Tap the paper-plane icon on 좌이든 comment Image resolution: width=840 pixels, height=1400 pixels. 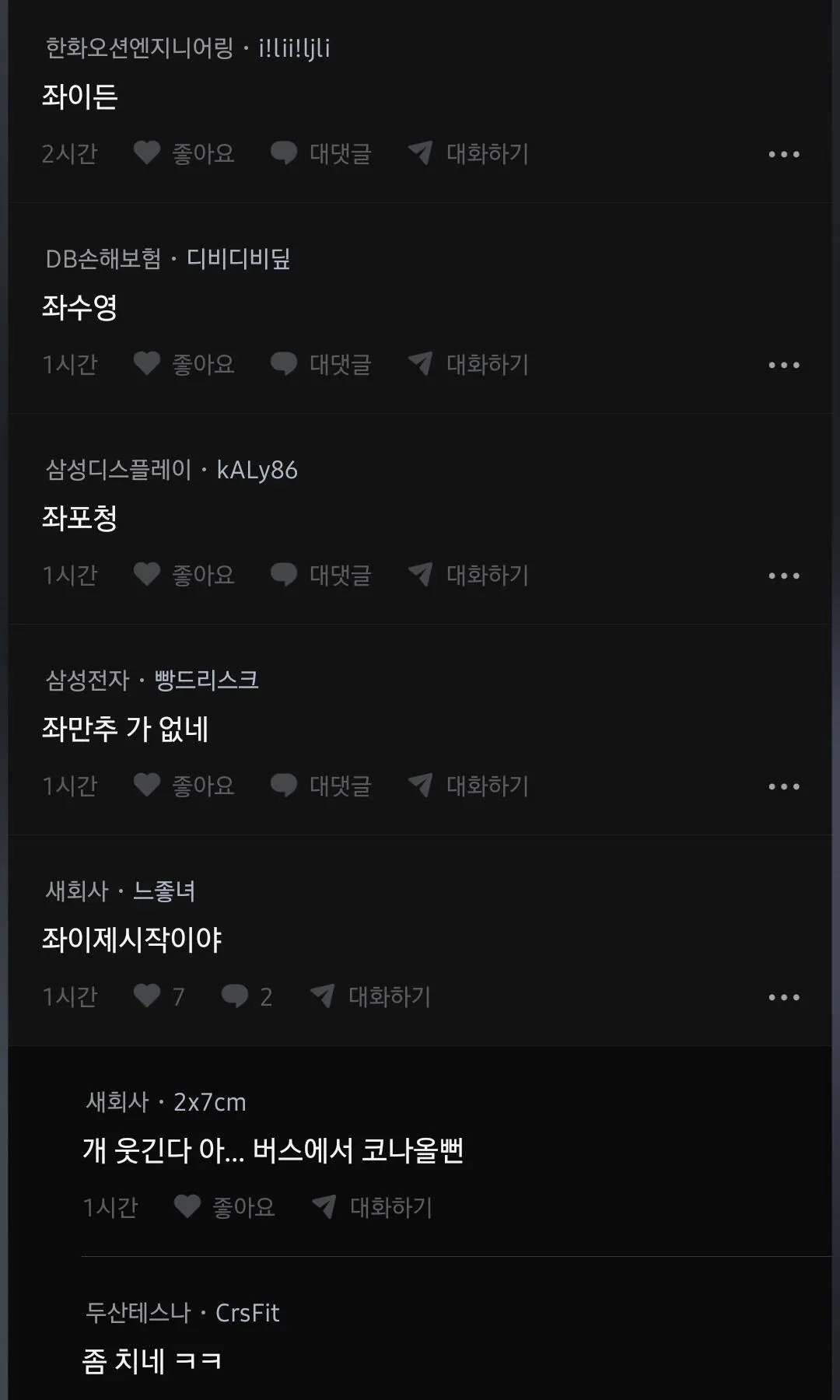tap(421, 153)
